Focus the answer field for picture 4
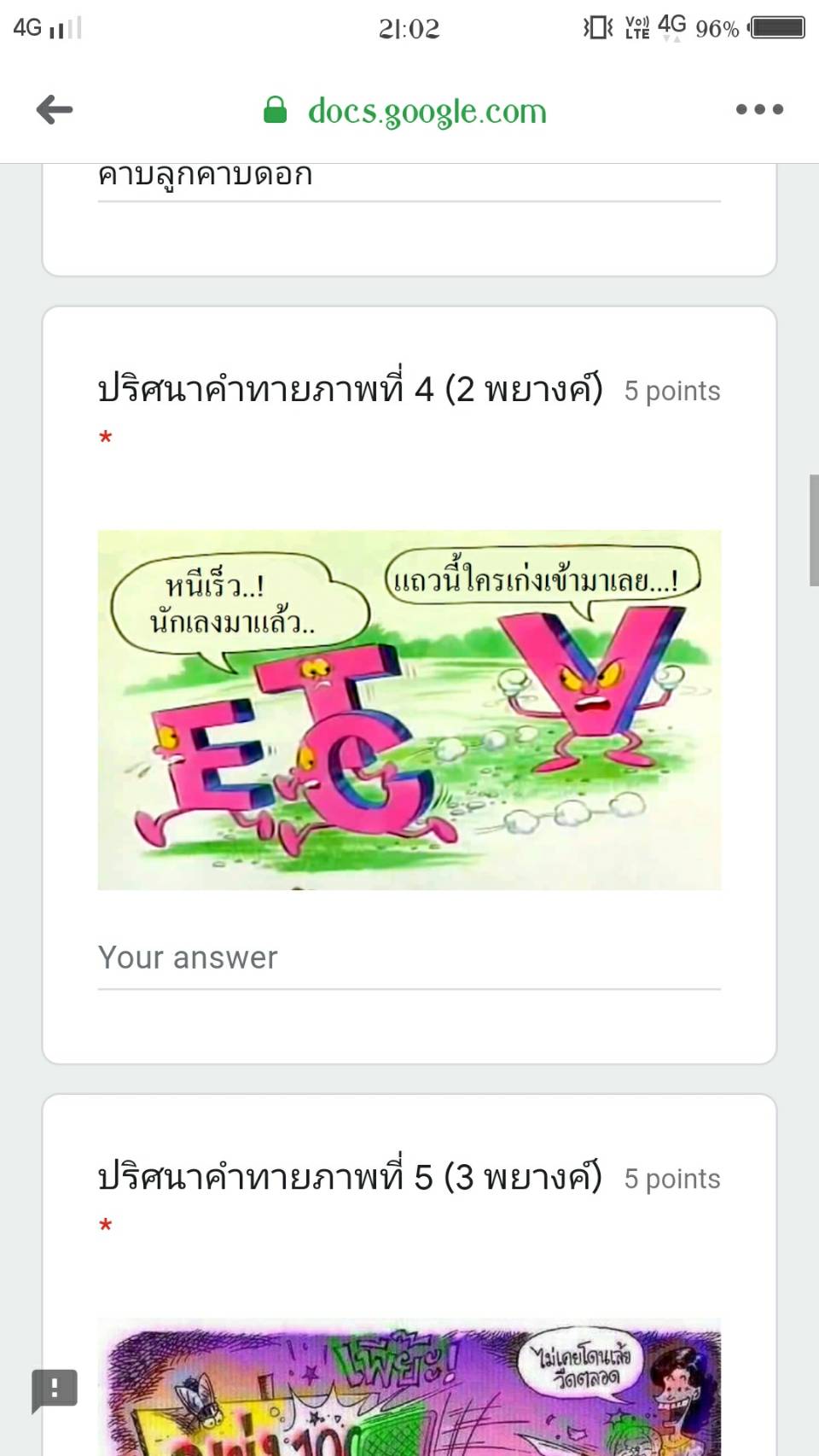819x1456 pixels. click(409, 959)
